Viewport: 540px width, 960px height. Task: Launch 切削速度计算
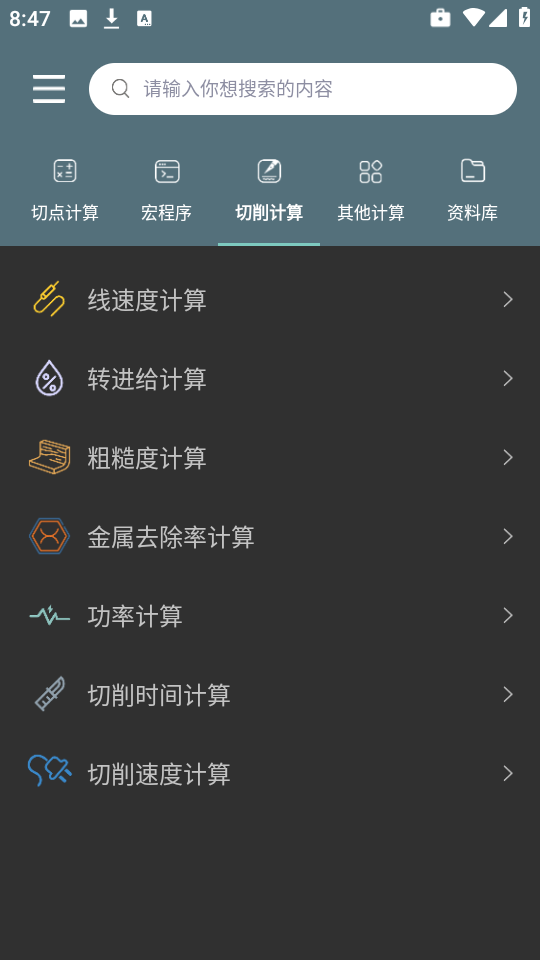pos(270,774)
